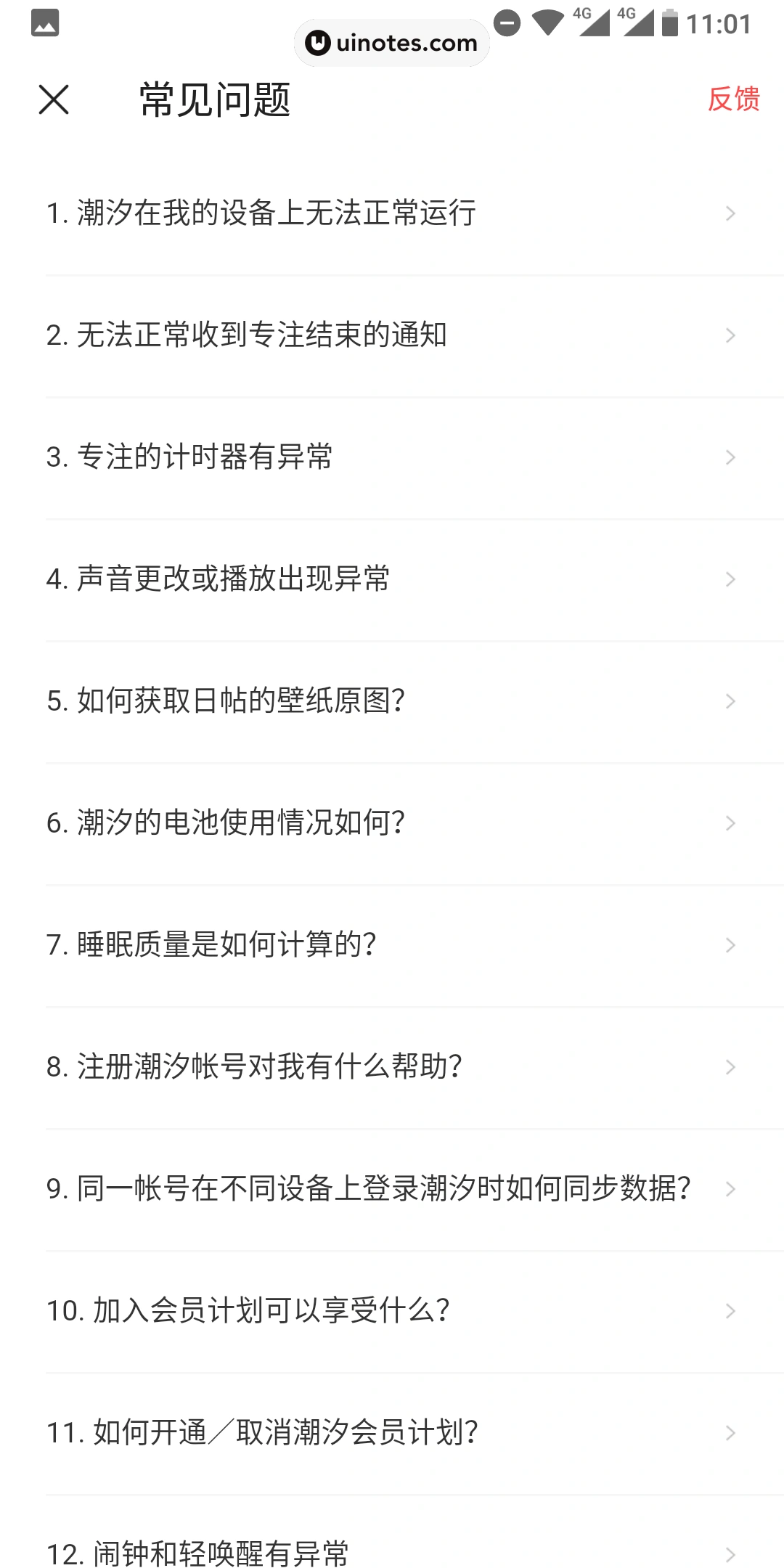Open the gallery icon in status bar
The width and height of the screenshot is (784, 1568).
(x=44, y=24)
